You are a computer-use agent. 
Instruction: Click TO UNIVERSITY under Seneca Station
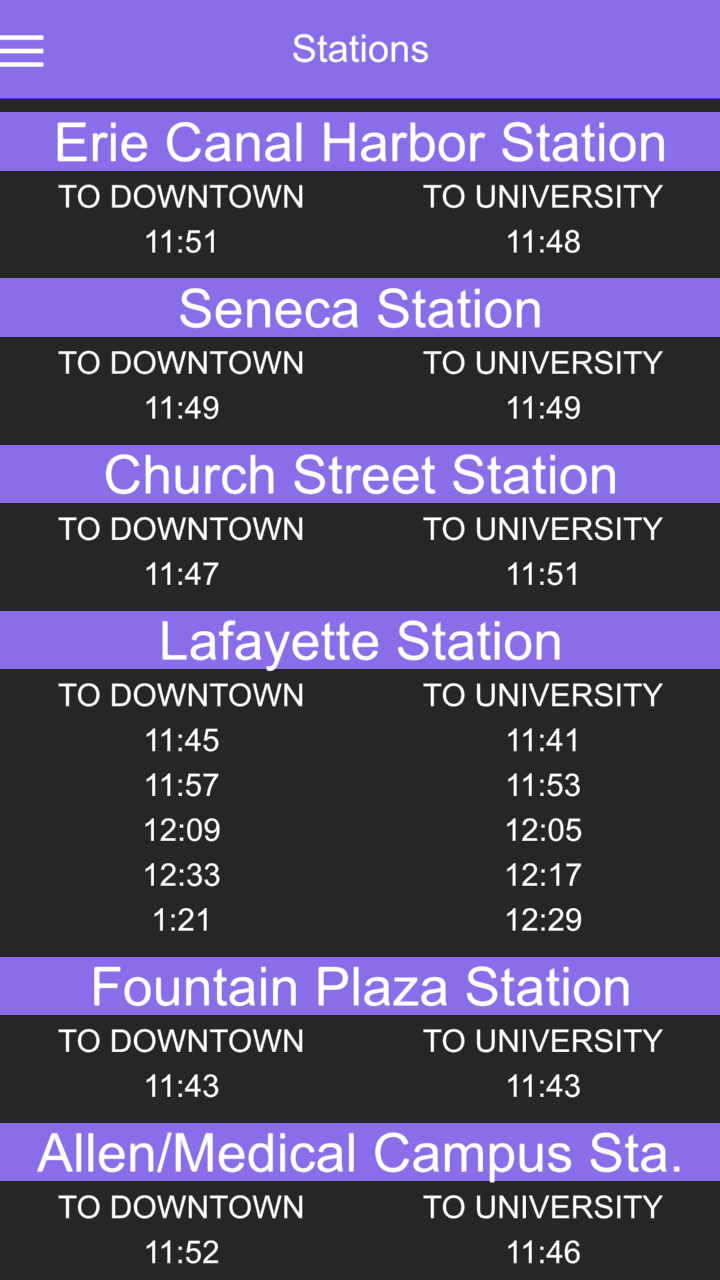coord(544,363)
